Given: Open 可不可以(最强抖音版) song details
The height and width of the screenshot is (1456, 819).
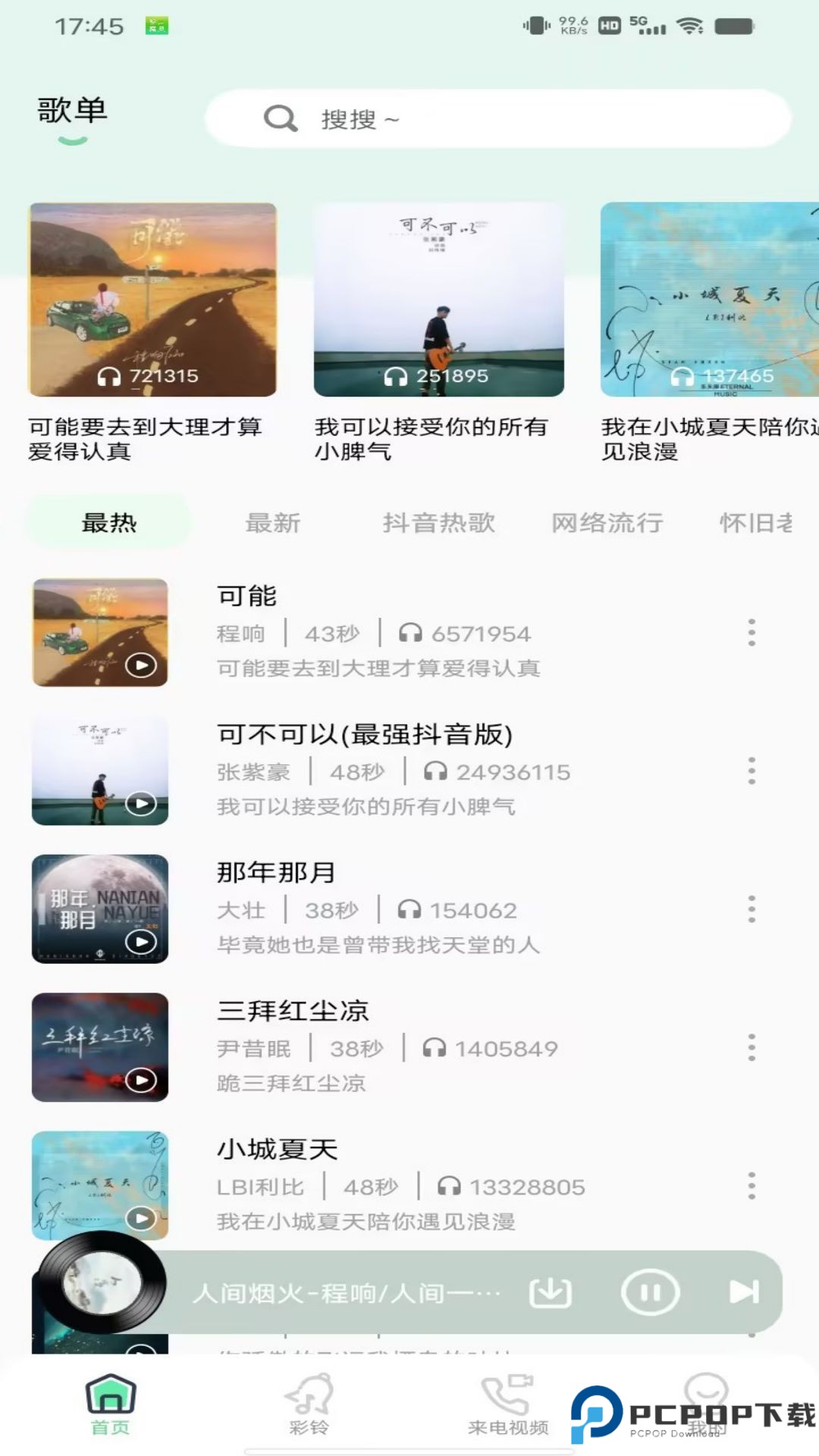Looking at the screenshot, I should click(x=364, y=734).
